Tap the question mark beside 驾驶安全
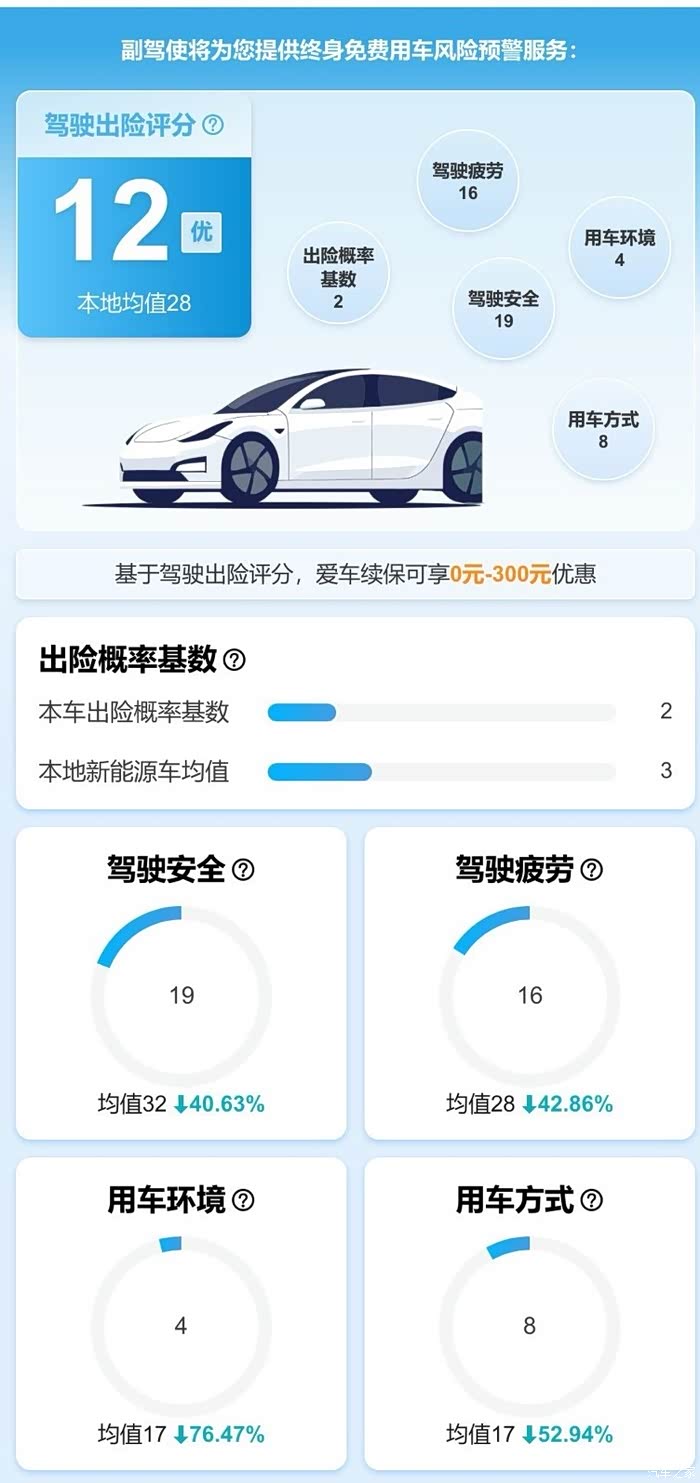Screen dimensions: 700x1483 [x=243, y=870]
